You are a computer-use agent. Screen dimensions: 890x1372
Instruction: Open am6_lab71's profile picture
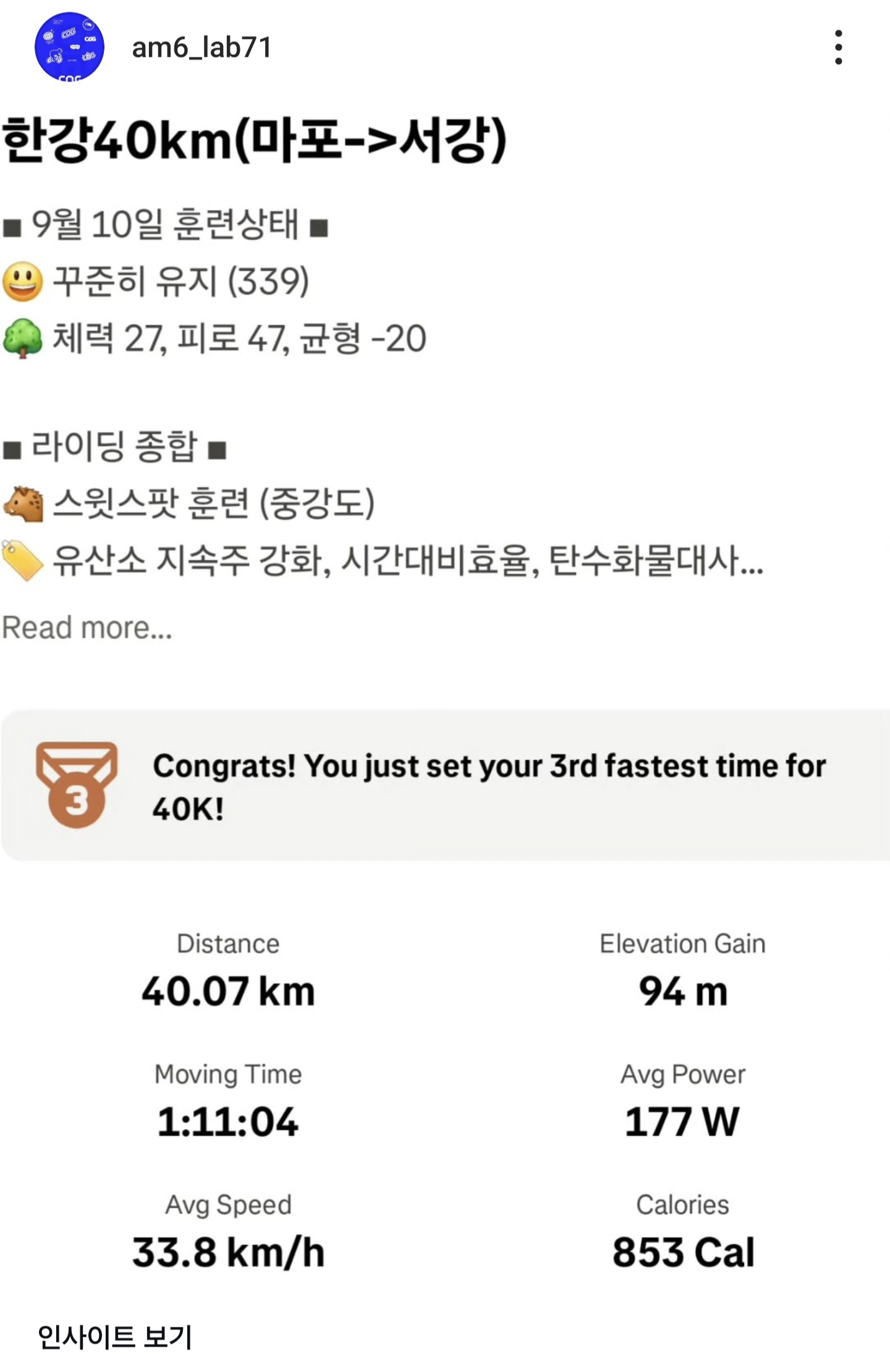click(69, 48)
